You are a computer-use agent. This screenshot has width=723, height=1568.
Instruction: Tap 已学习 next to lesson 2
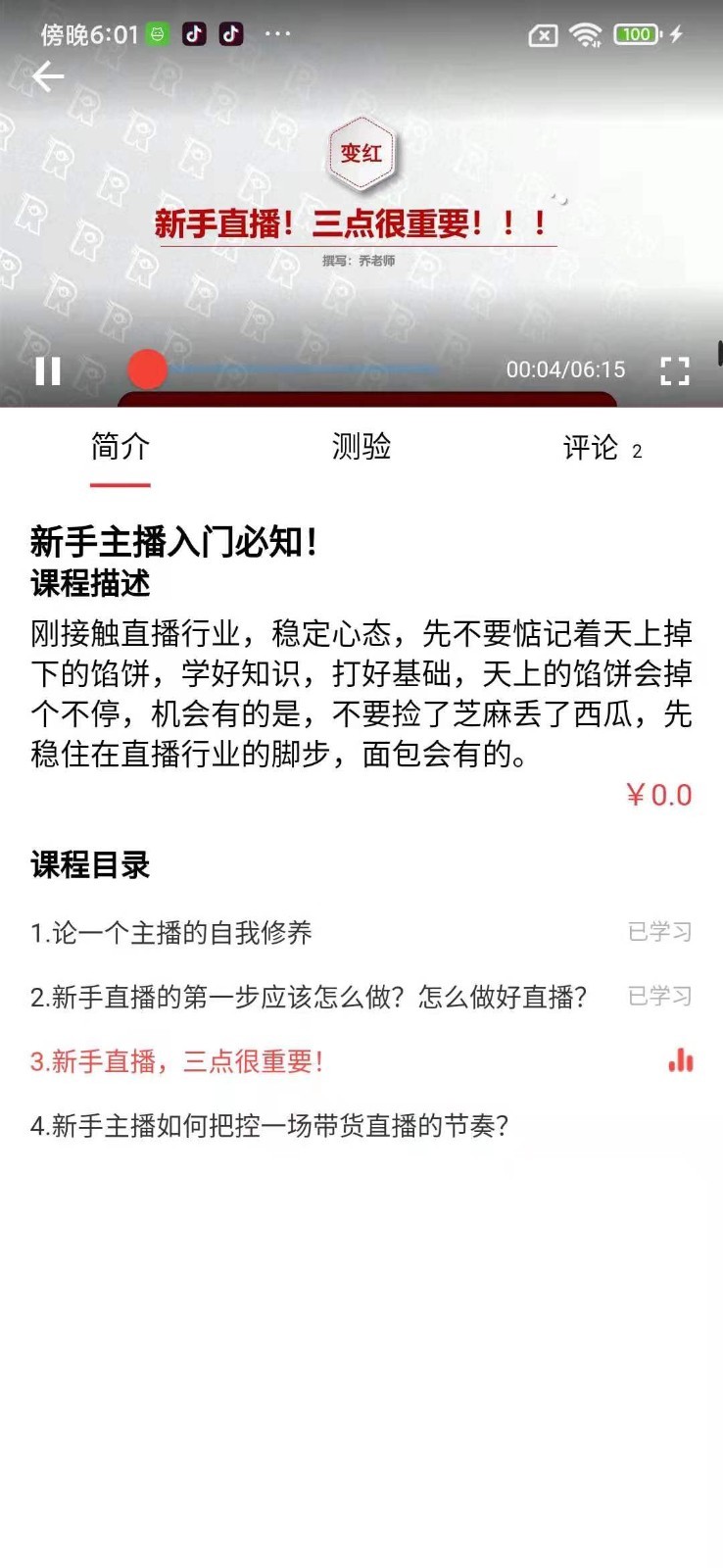661,996
